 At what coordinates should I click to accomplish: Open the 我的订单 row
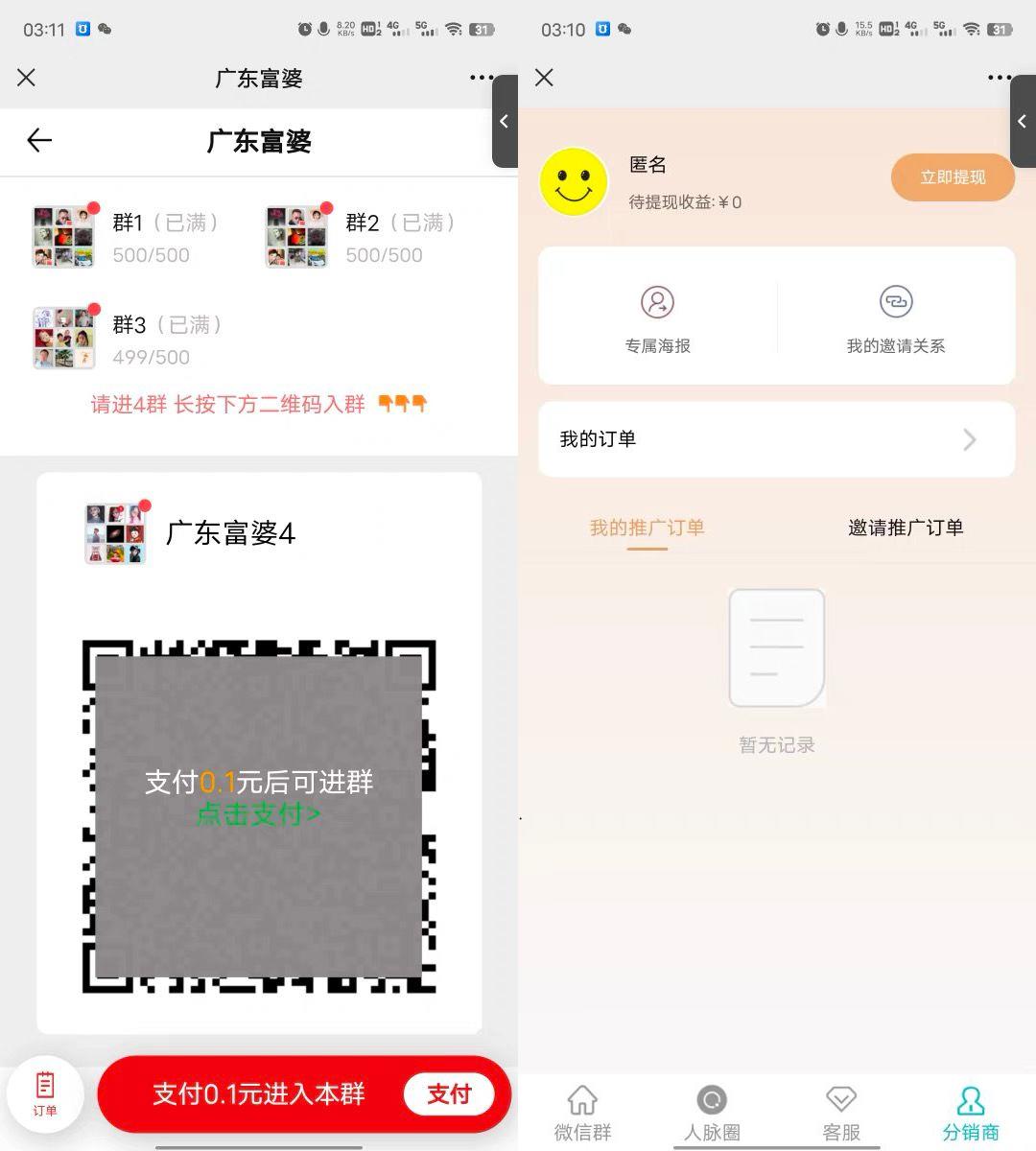pos(776,439)
